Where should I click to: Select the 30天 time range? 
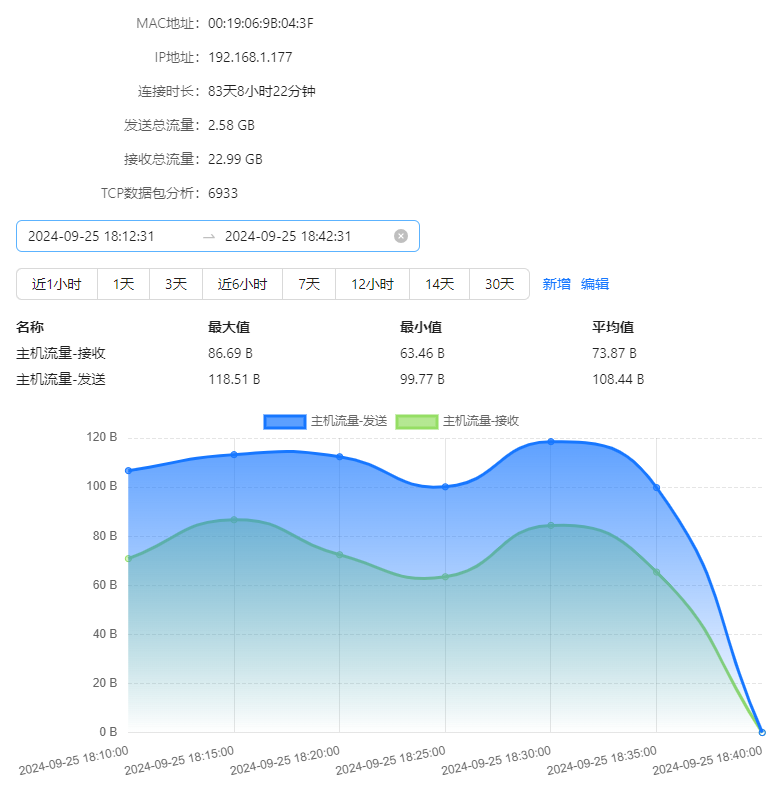(x=499, y=284)
